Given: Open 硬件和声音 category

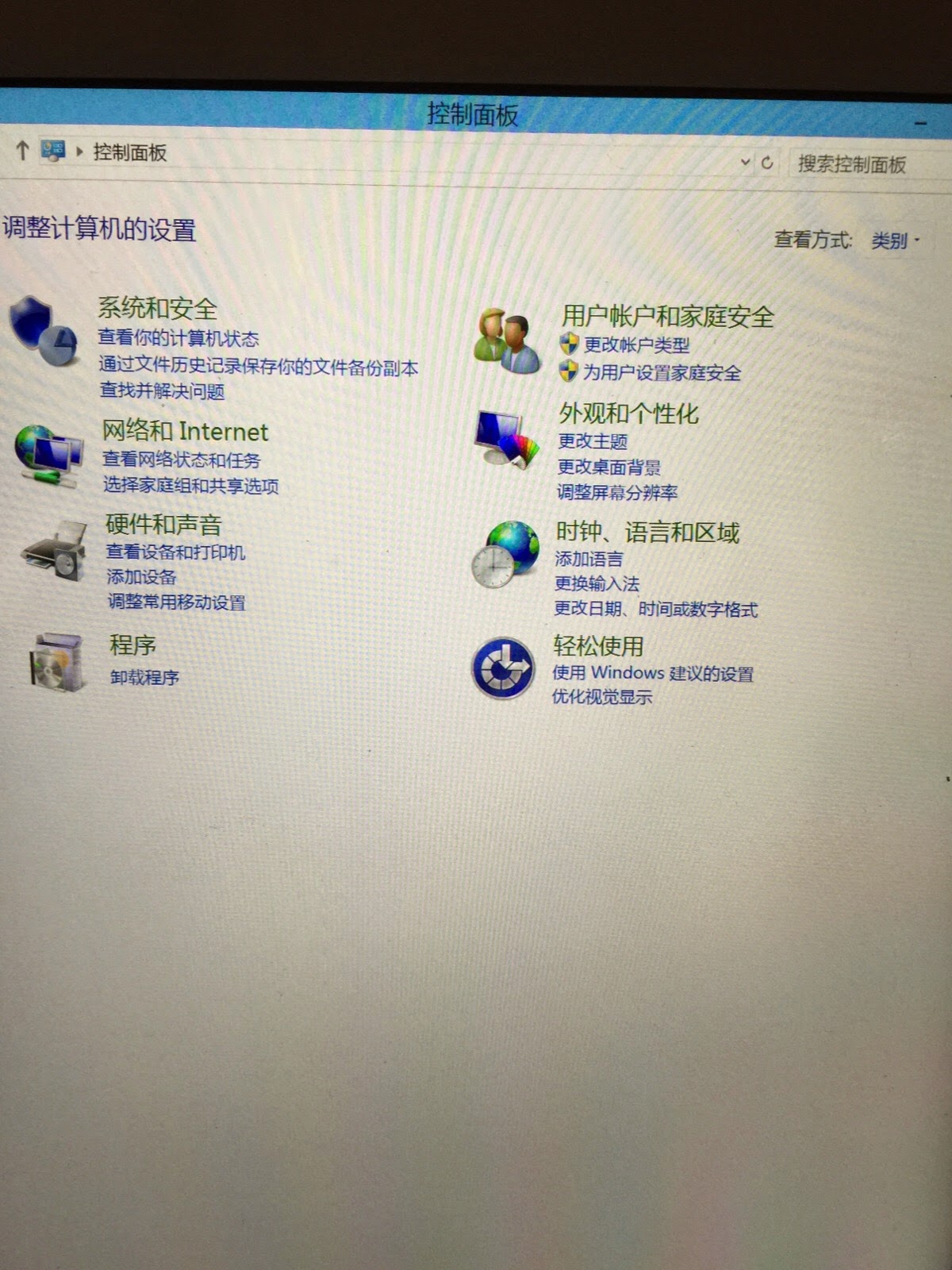Looking at the screenshot, I should [x=163, y=525].
